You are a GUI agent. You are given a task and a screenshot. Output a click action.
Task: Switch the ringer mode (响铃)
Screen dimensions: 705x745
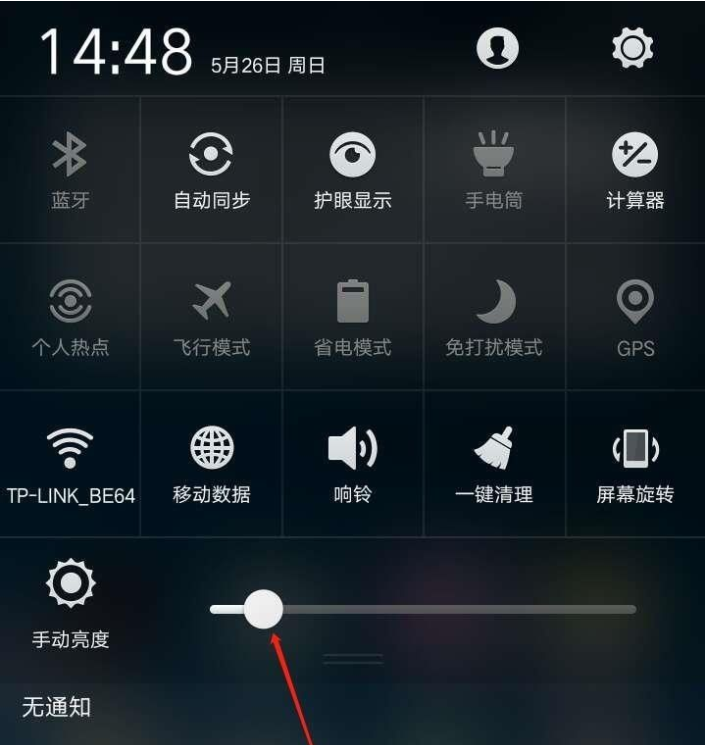coord(353,464)
